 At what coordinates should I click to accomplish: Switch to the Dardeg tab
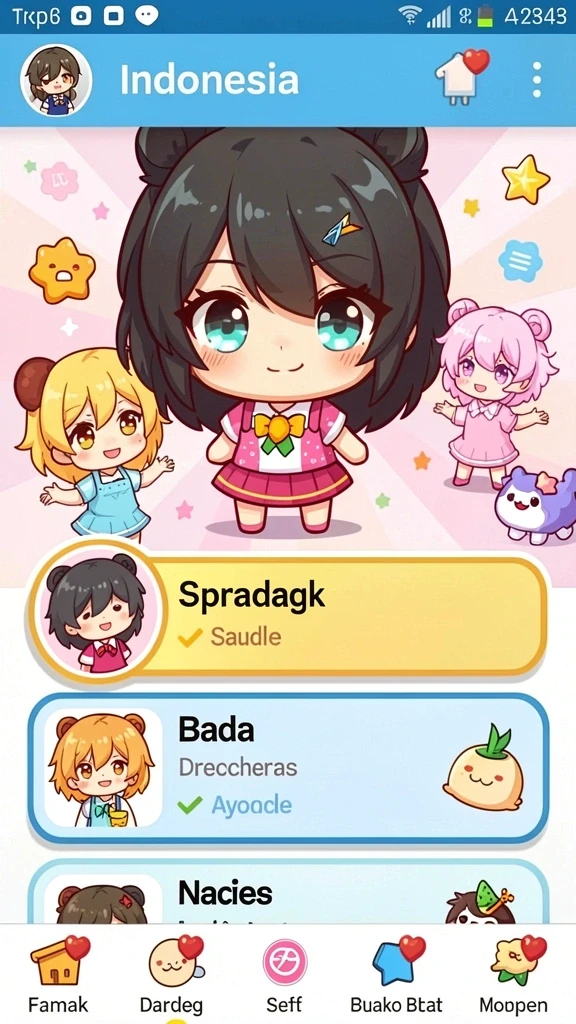tap(172, 974)
